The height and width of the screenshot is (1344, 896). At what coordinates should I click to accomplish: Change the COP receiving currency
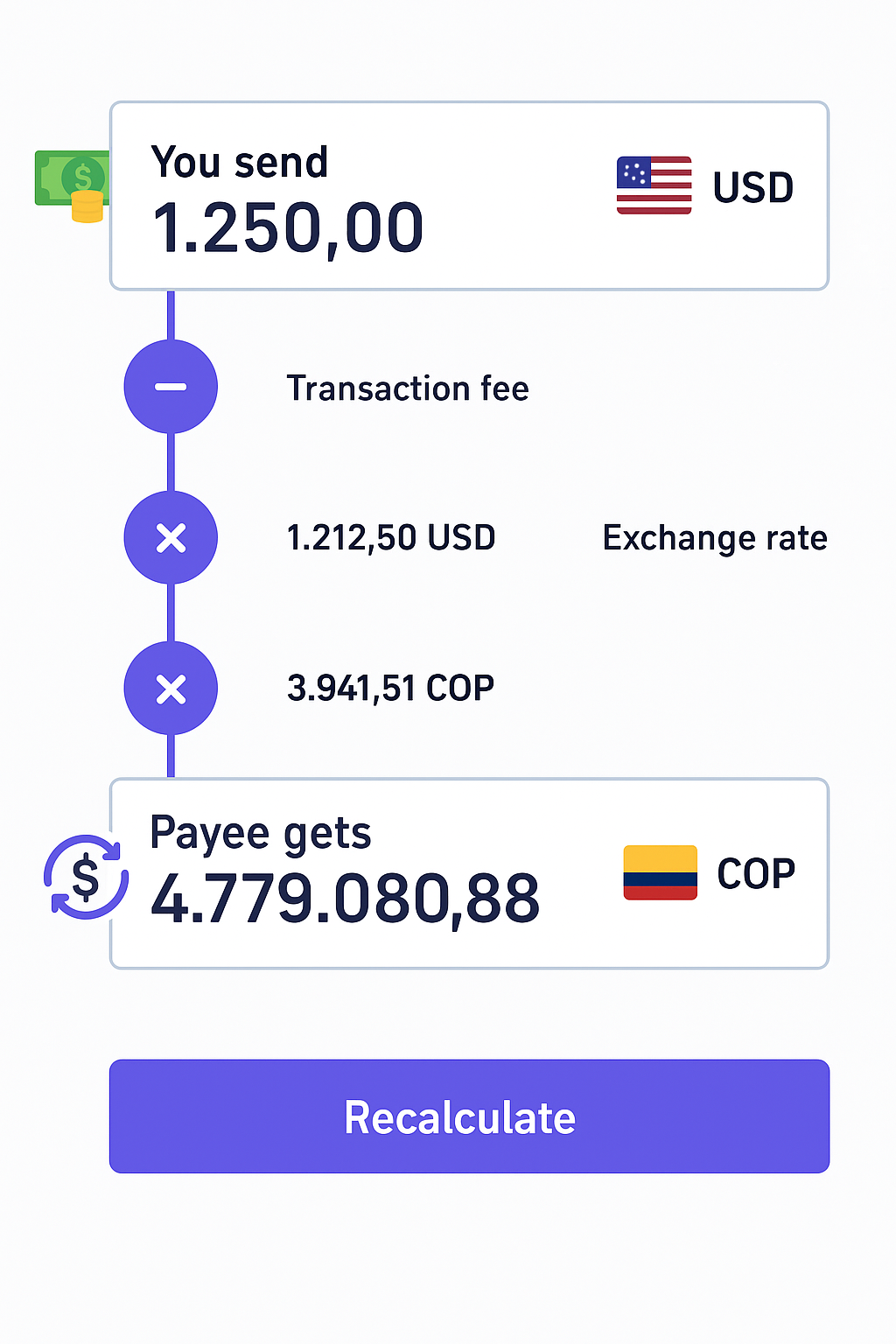(710, 873)
